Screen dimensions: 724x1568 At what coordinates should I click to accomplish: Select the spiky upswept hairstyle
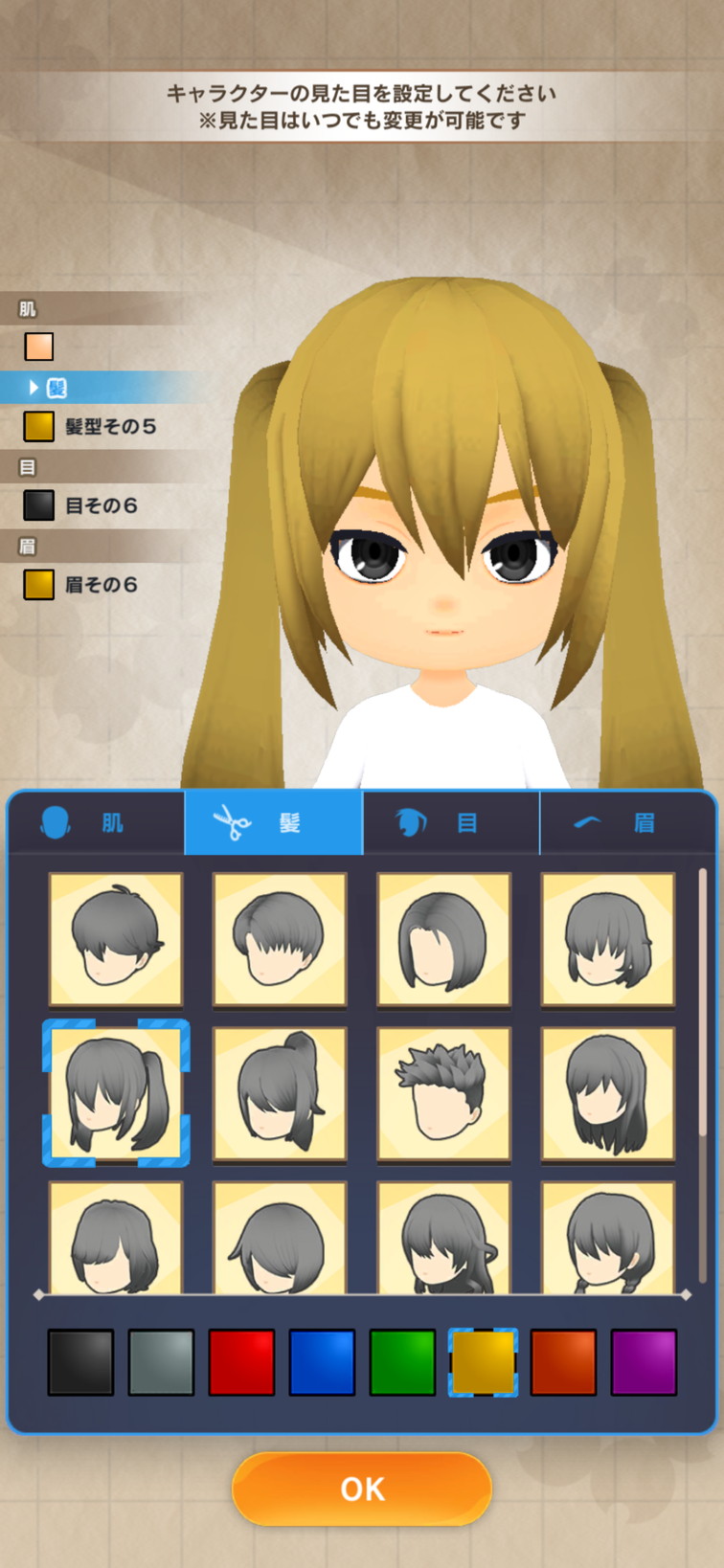click(x=443, y=1093)
